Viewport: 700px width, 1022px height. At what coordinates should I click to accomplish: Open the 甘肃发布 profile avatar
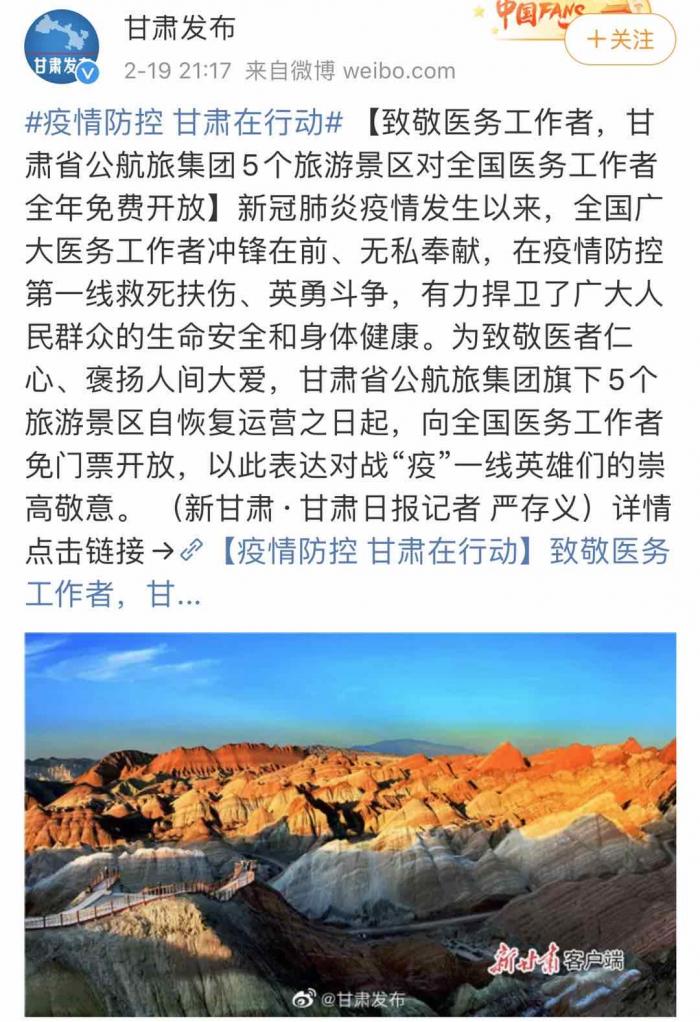[x=62, y=48]
